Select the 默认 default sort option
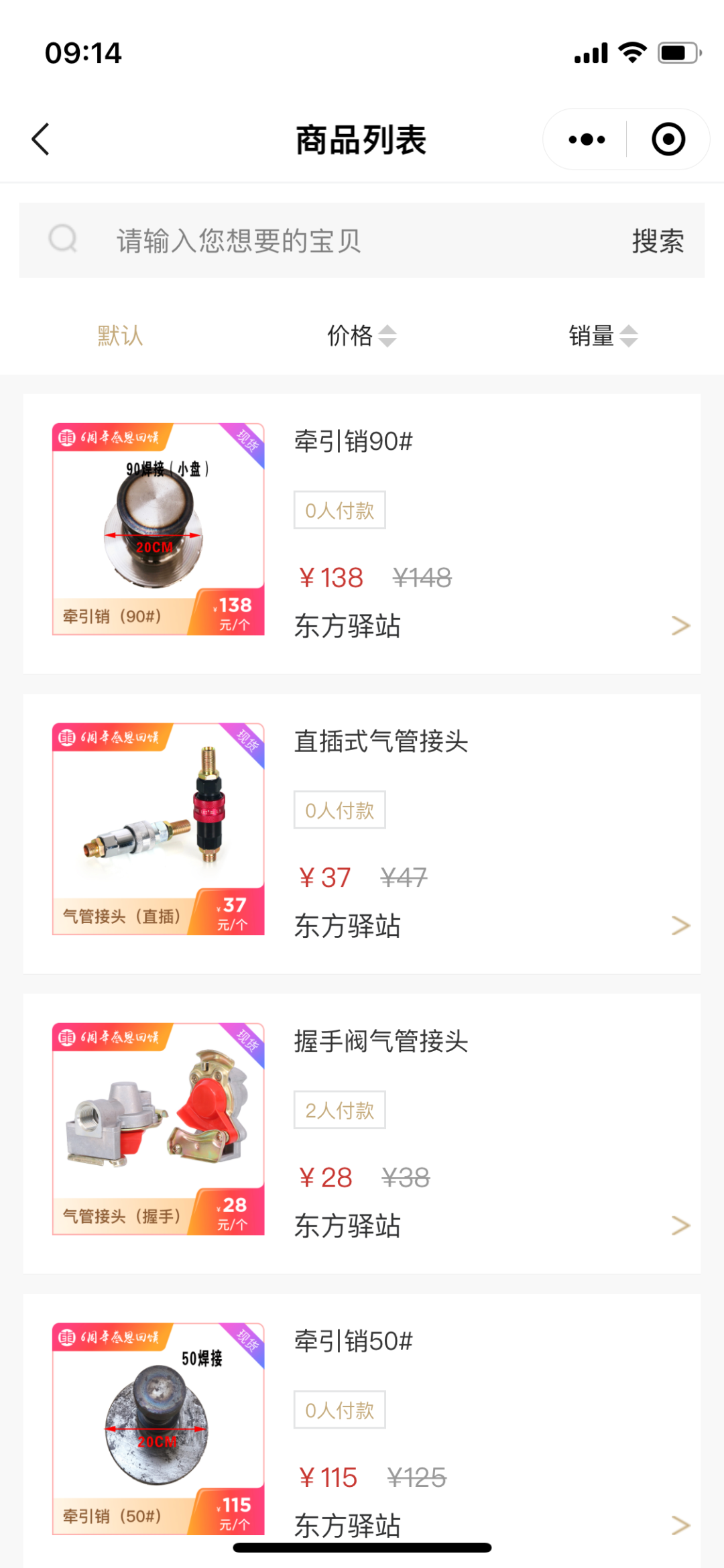724x1568 pixels. (x=121, y=336)
